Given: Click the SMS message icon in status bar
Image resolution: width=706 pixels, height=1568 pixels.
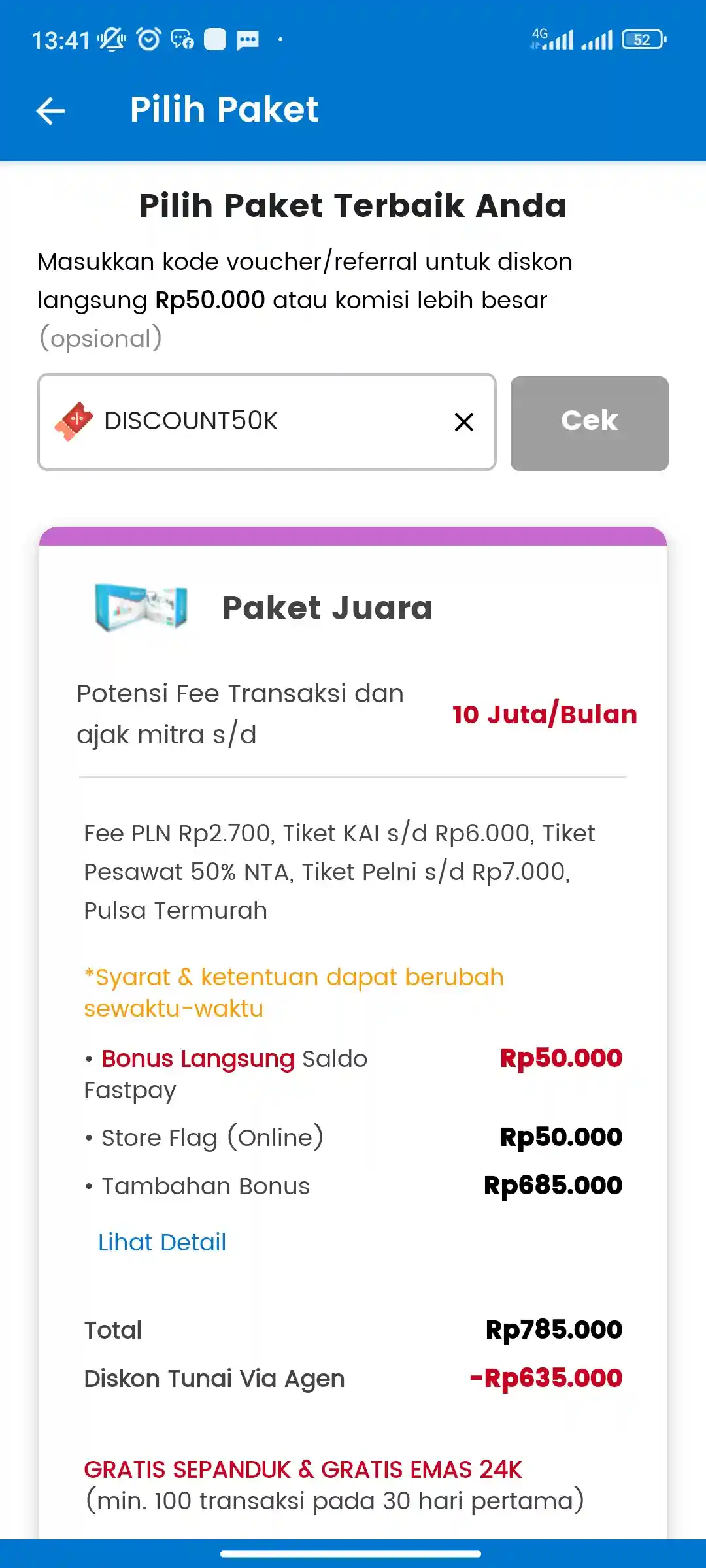Looking at the screenshot, I should point(246,41).
